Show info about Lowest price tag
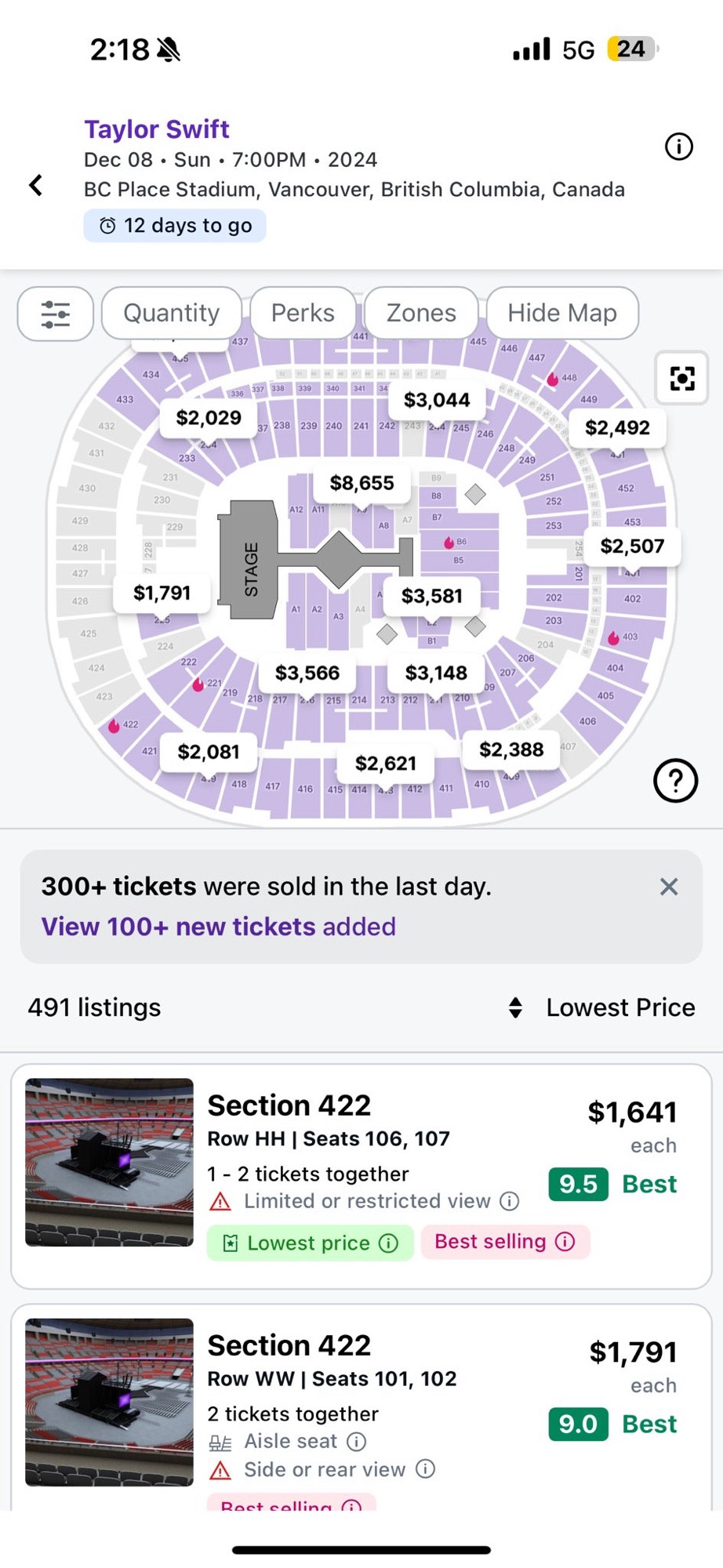 (389, 1243)
